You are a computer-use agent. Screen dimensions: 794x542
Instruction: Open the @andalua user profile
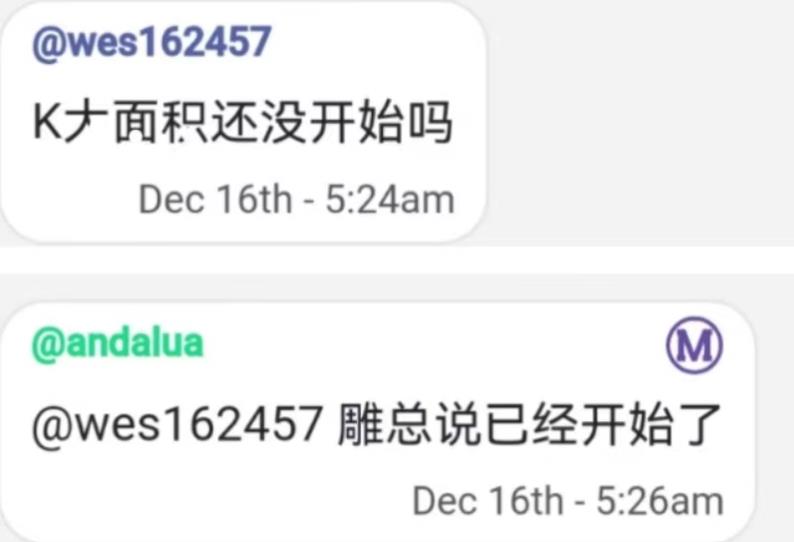[x=117, y=343]
